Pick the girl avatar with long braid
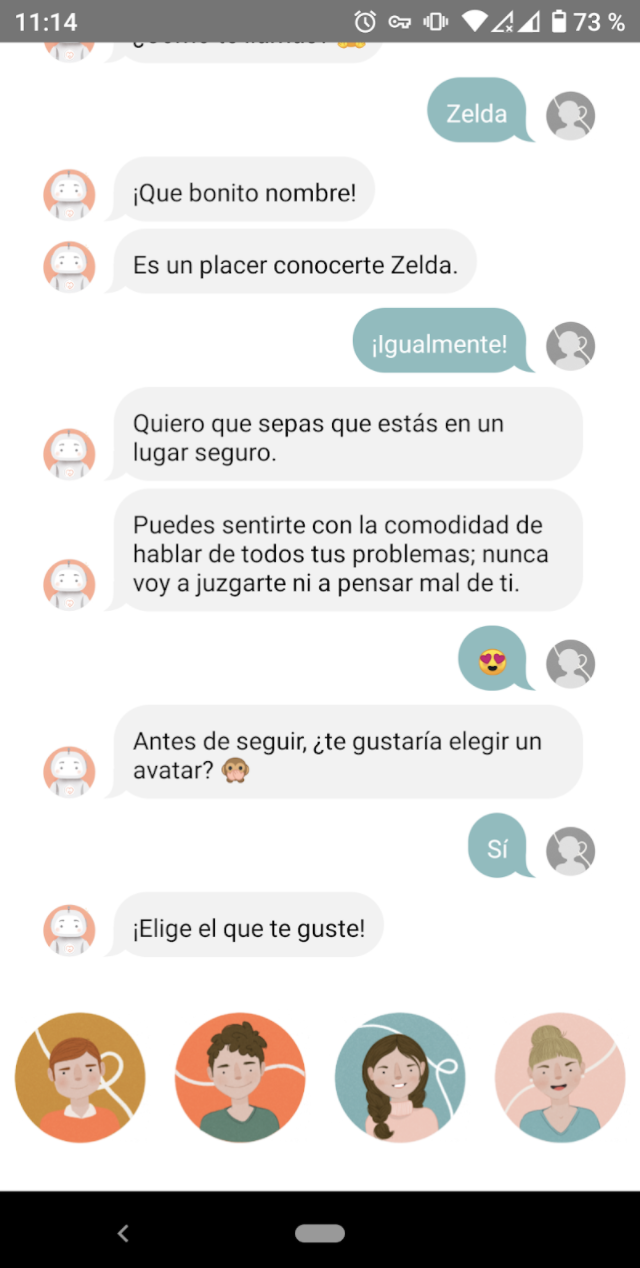Screen dimensions: 640x1268 (x=400, y=1077)
